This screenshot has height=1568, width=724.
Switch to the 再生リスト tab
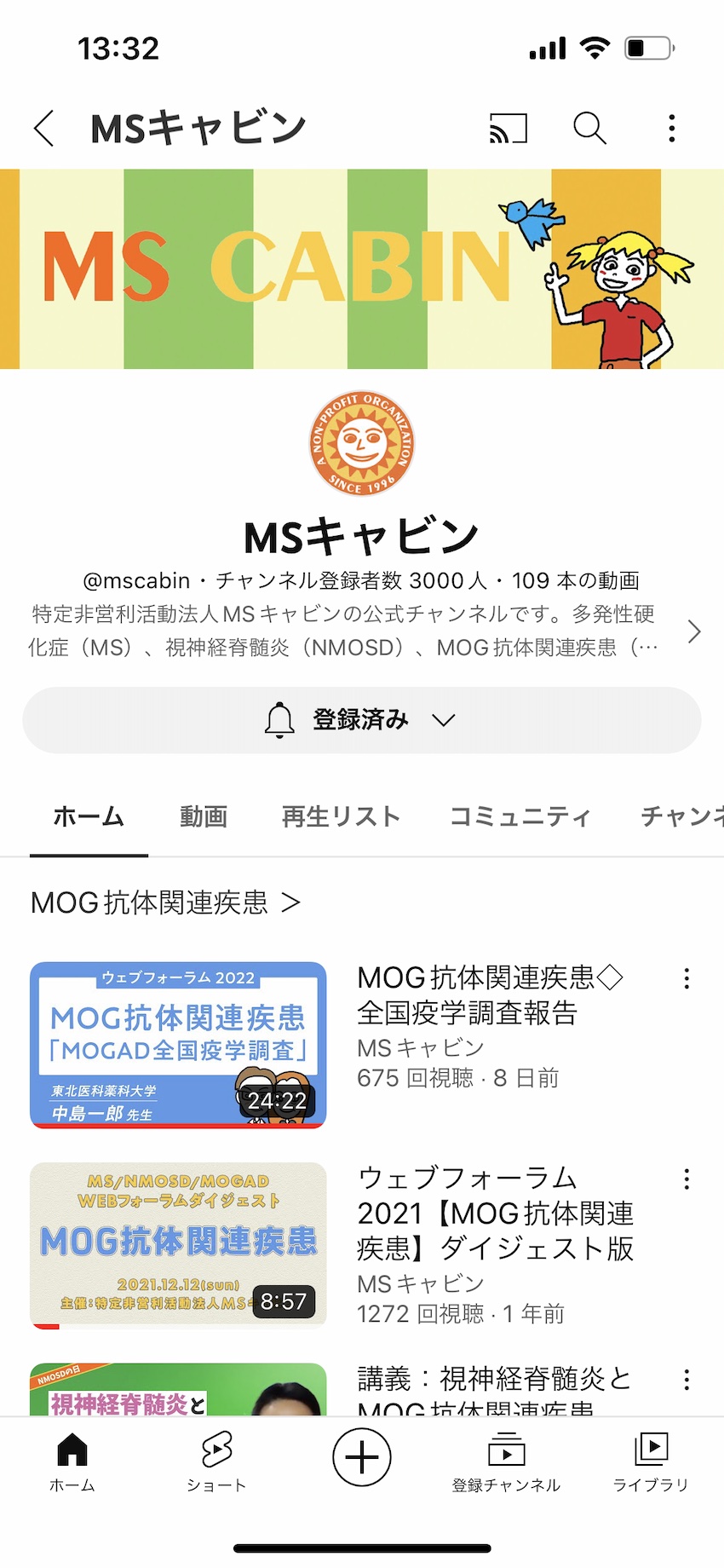click(x=341, y=816)
